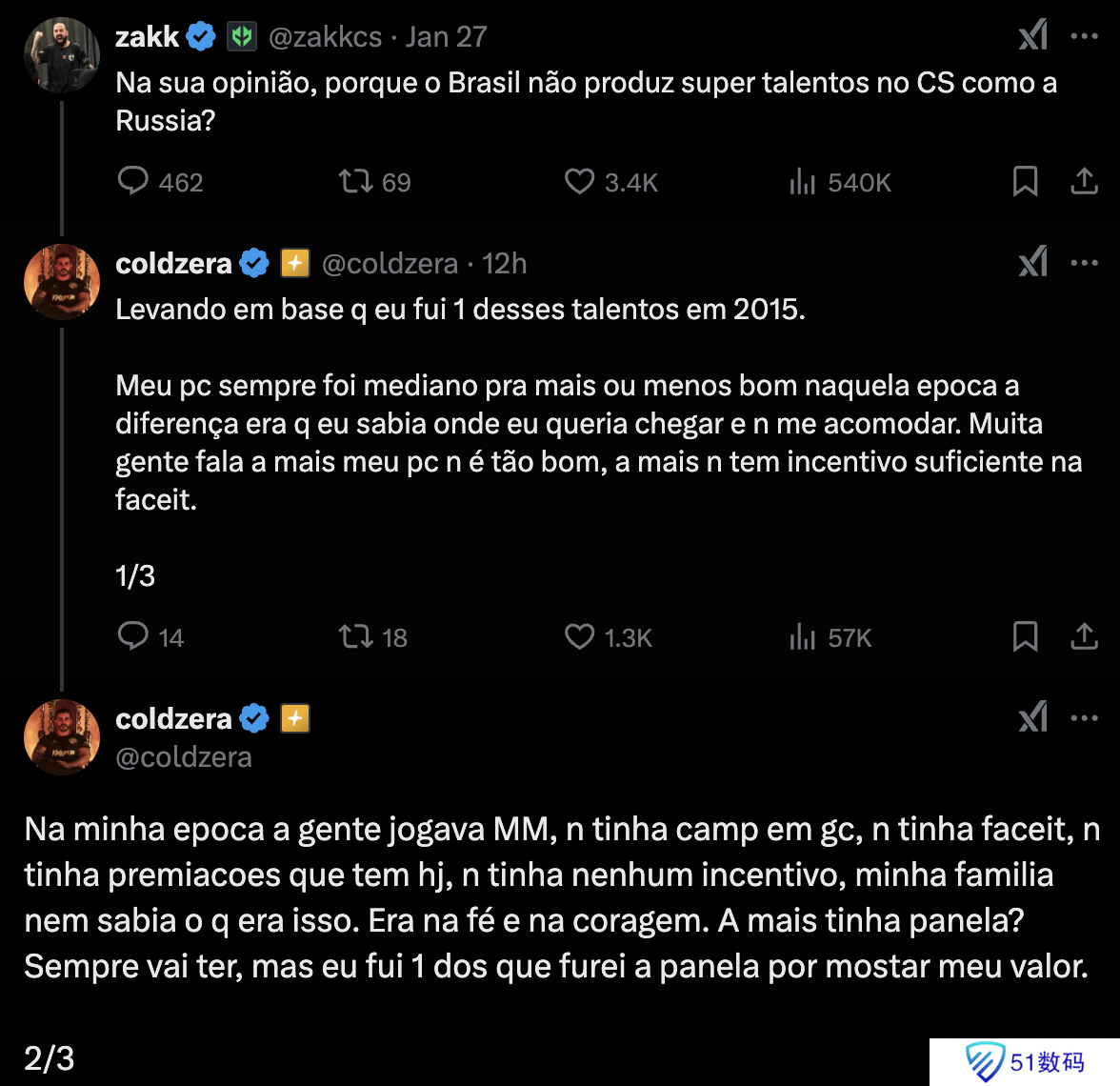Open zakk's profile picture
Viewport: 1120px width, 1086px height.
(62, 54)
